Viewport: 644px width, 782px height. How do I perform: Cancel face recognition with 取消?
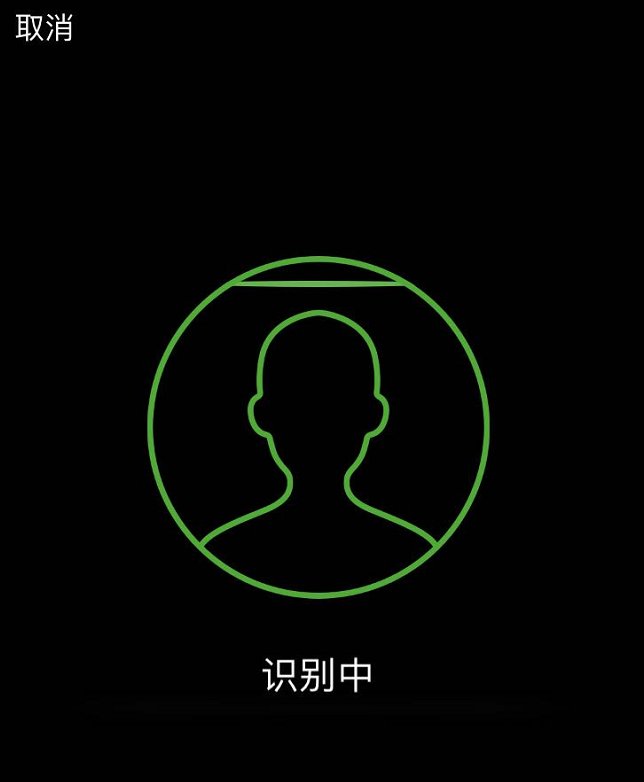click(x=44, y=27)
